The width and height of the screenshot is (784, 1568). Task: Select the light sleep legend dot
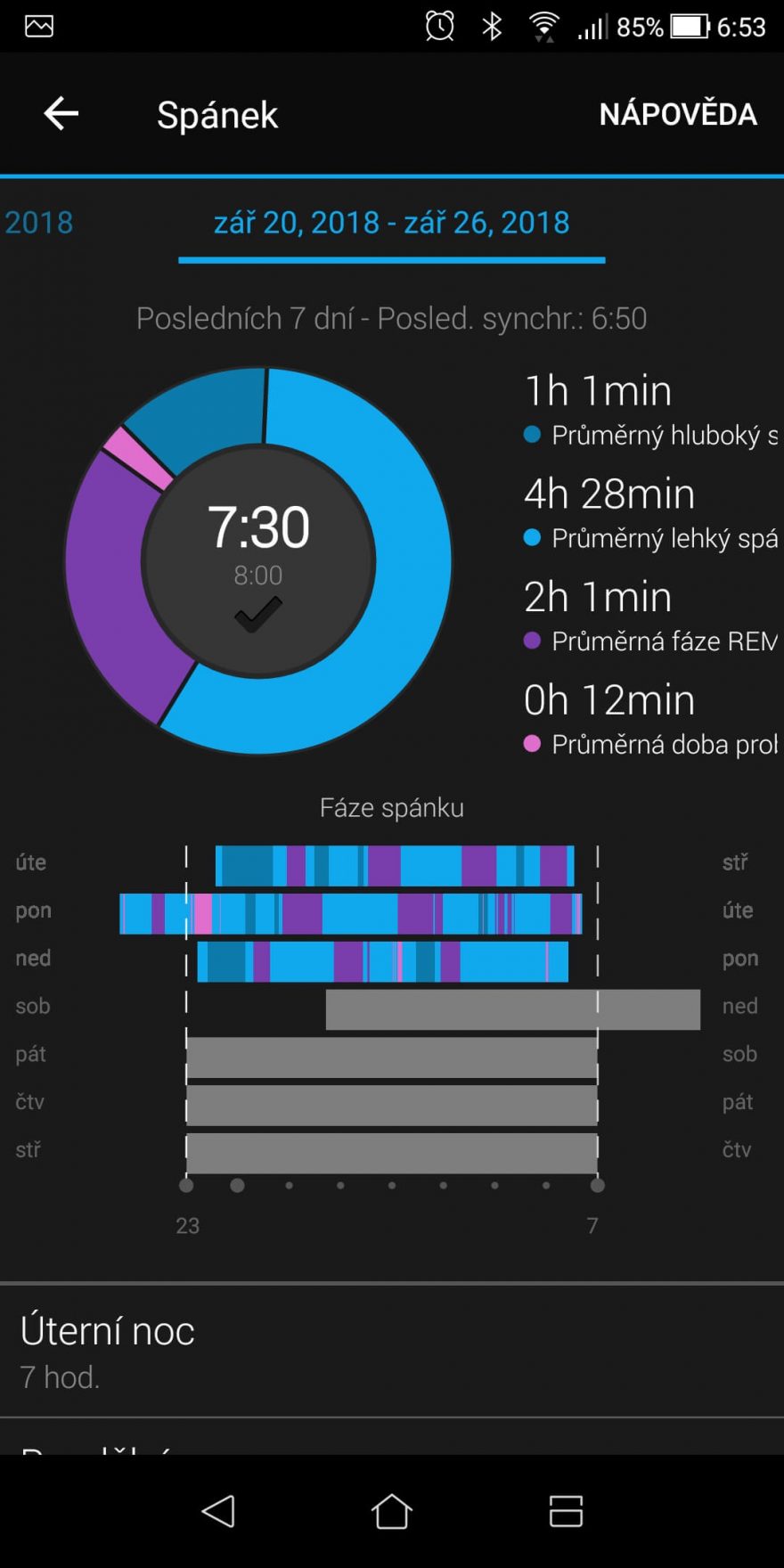(532, 538)
